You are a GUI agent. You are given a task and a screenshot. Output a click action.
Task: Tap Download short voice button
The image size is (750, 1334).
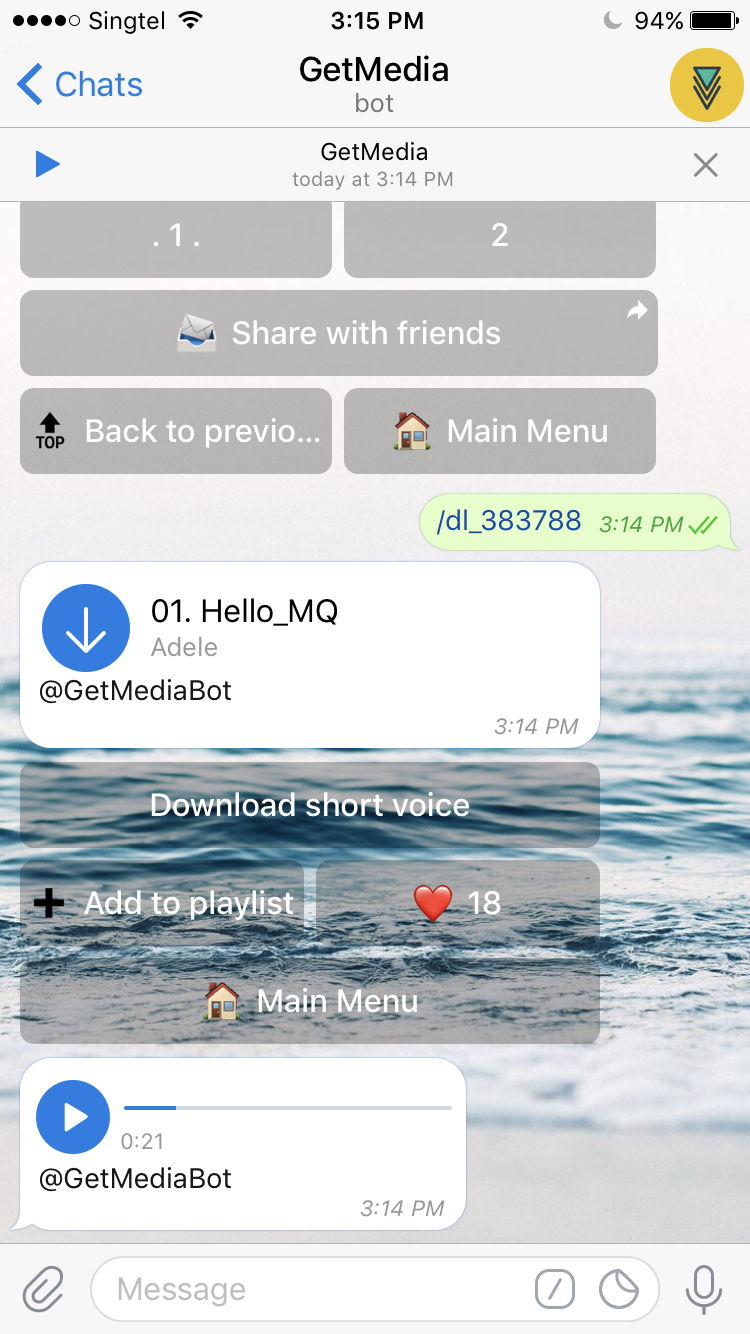tap(310, 805)
